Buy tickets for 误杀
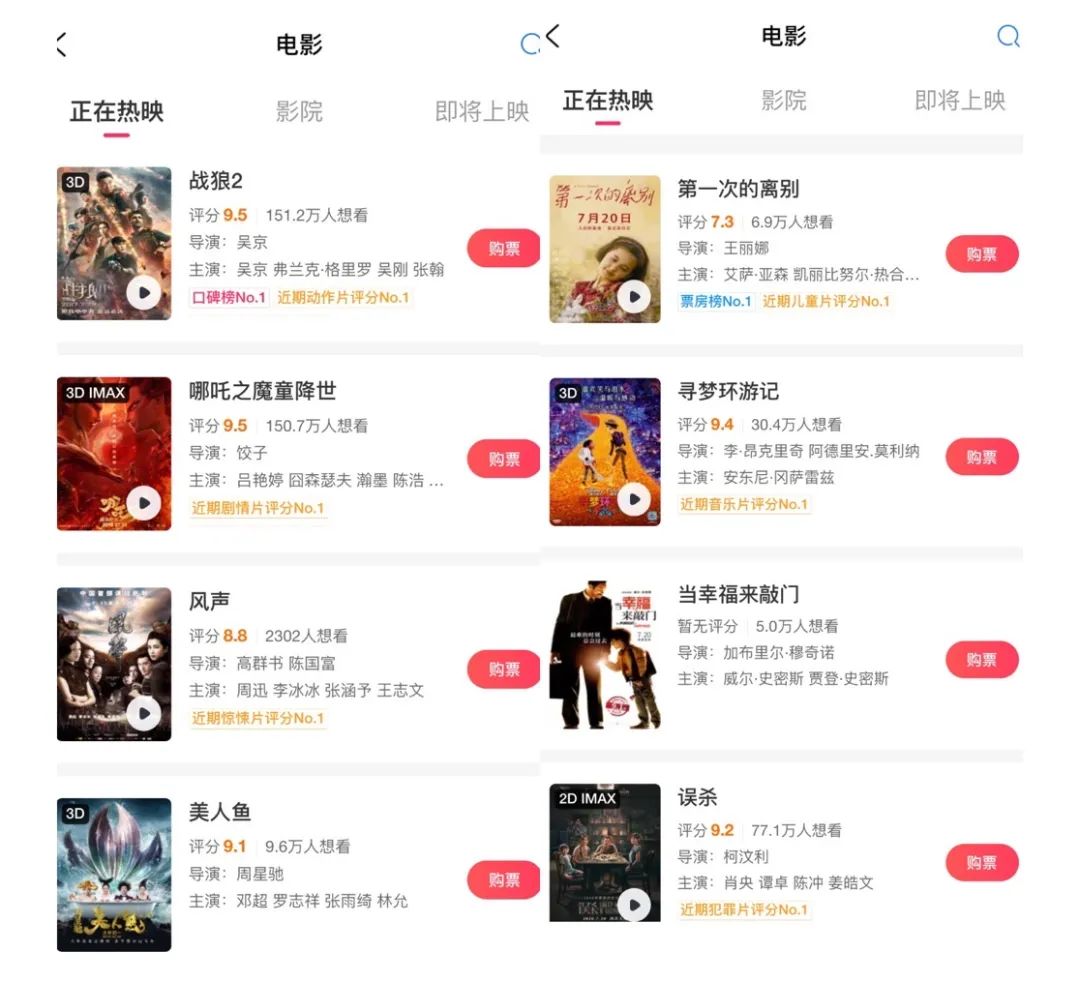This screenshot has height=982, width=1080. [981, 863]
